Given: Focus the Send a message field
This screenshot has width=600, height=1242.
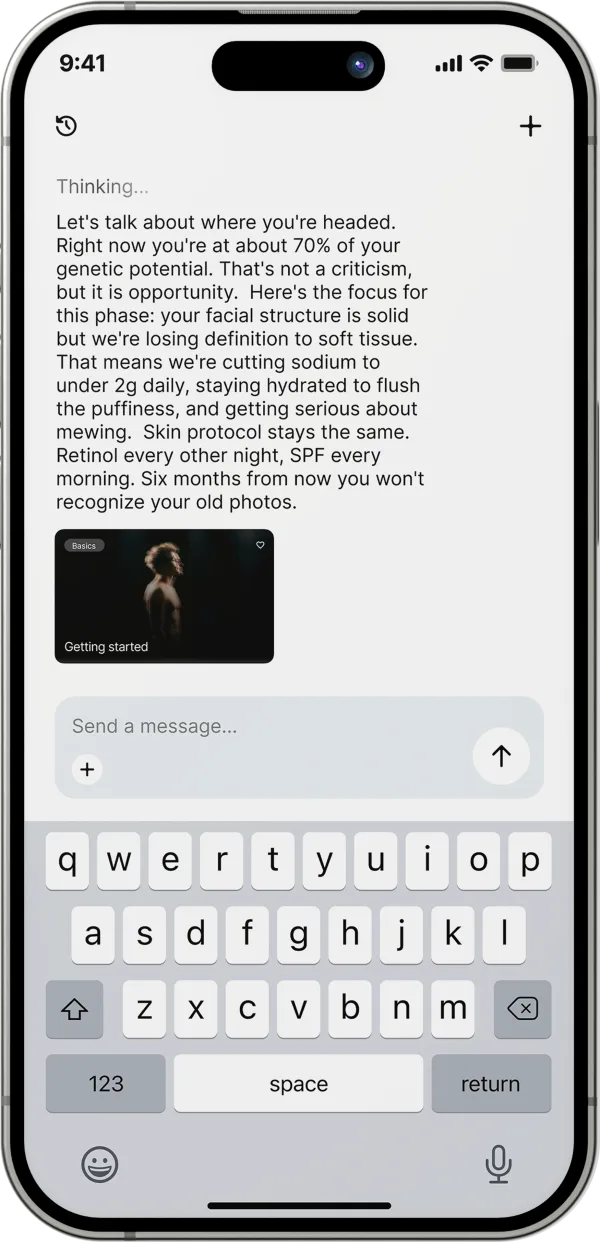Looking at the screenshot, I should click(x=260, y=726).
